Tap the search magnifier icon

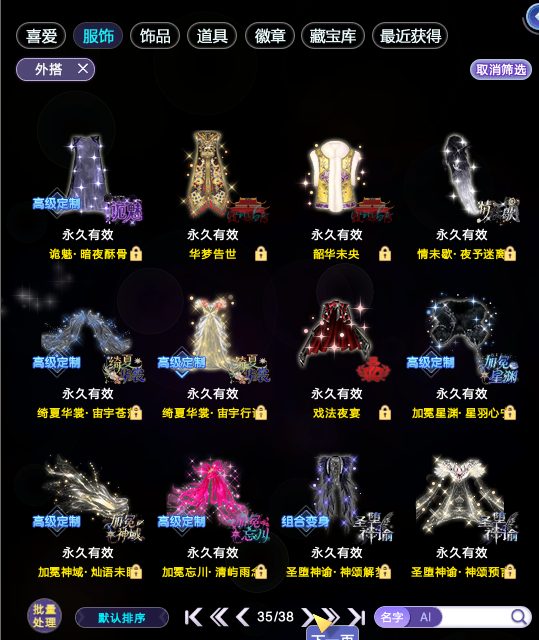[519, 617]
